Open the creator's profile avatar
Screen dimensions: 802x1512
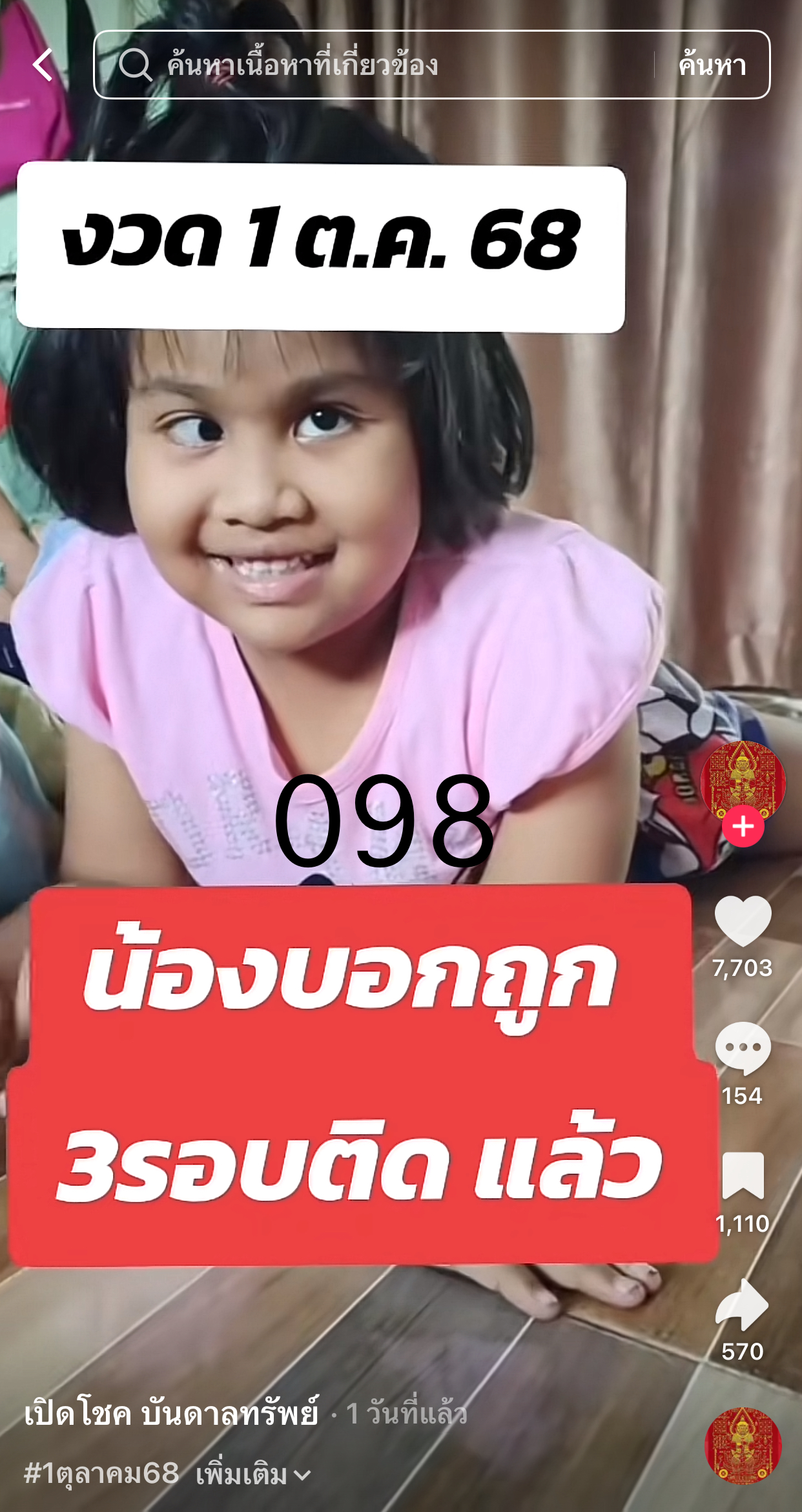(743, 780)
